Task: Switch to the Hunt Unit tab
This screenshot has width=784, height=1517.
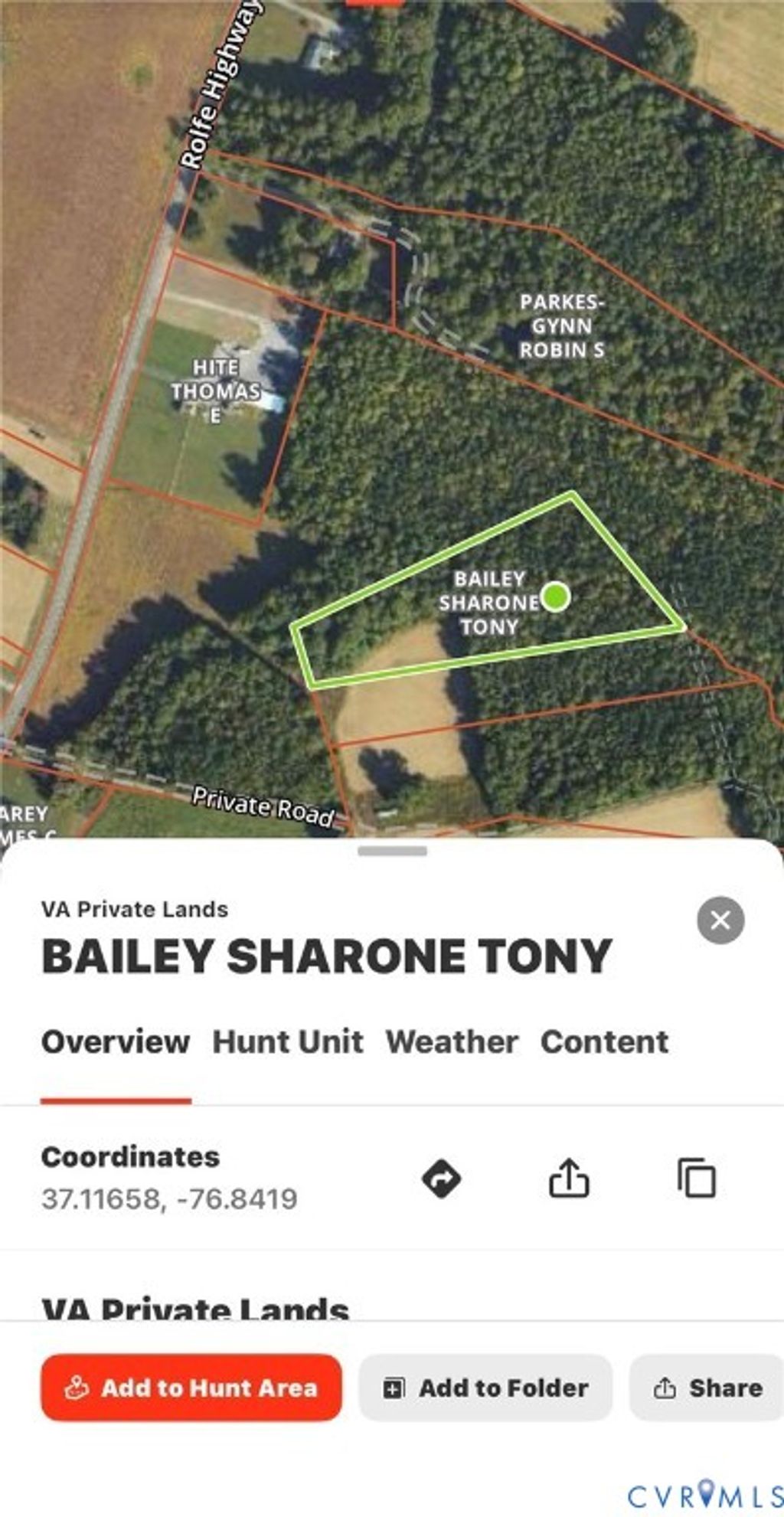Action: [288, 1041]
